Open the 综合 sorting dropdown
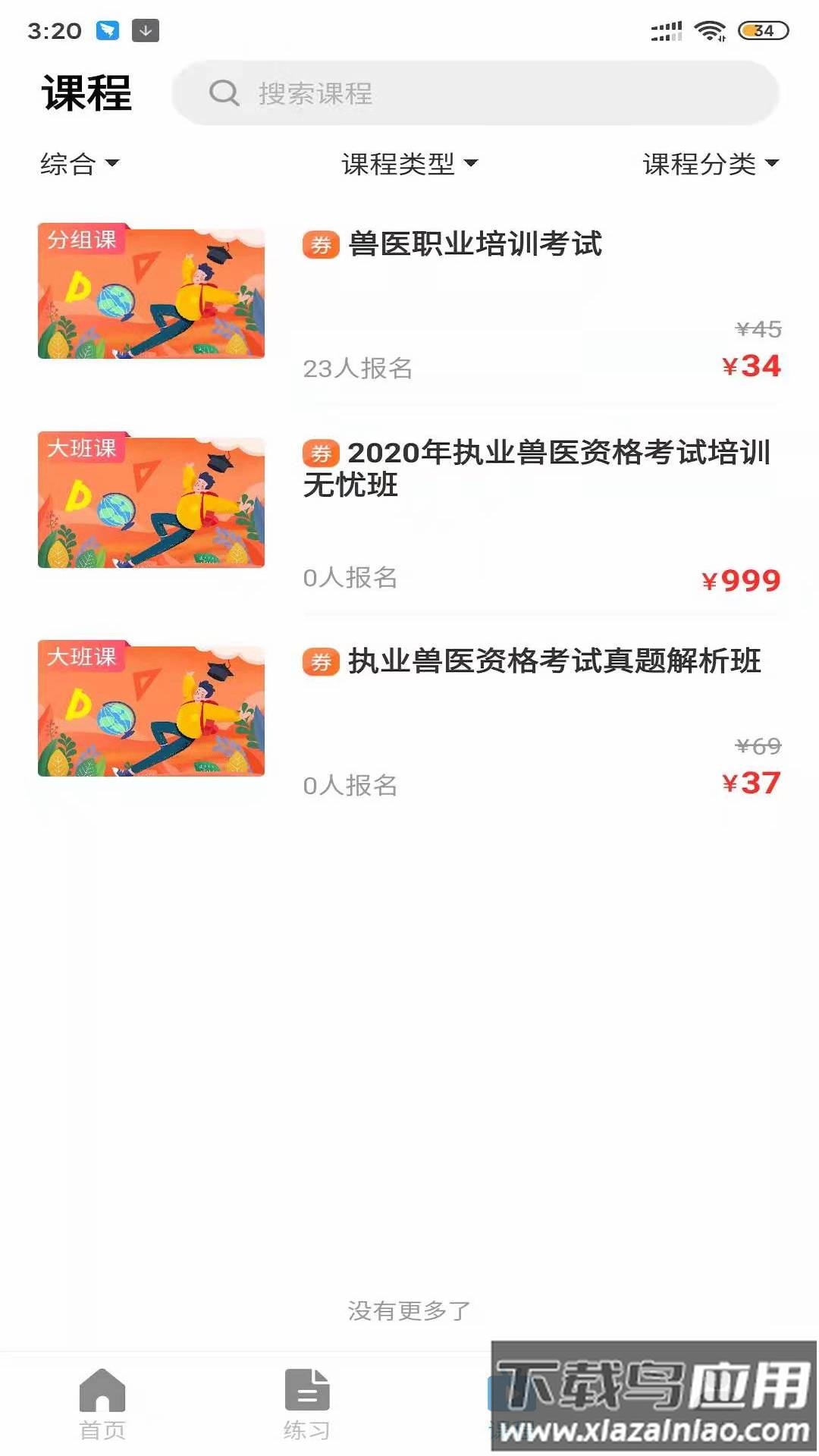Screen dimensions: 819x1456 80,163
